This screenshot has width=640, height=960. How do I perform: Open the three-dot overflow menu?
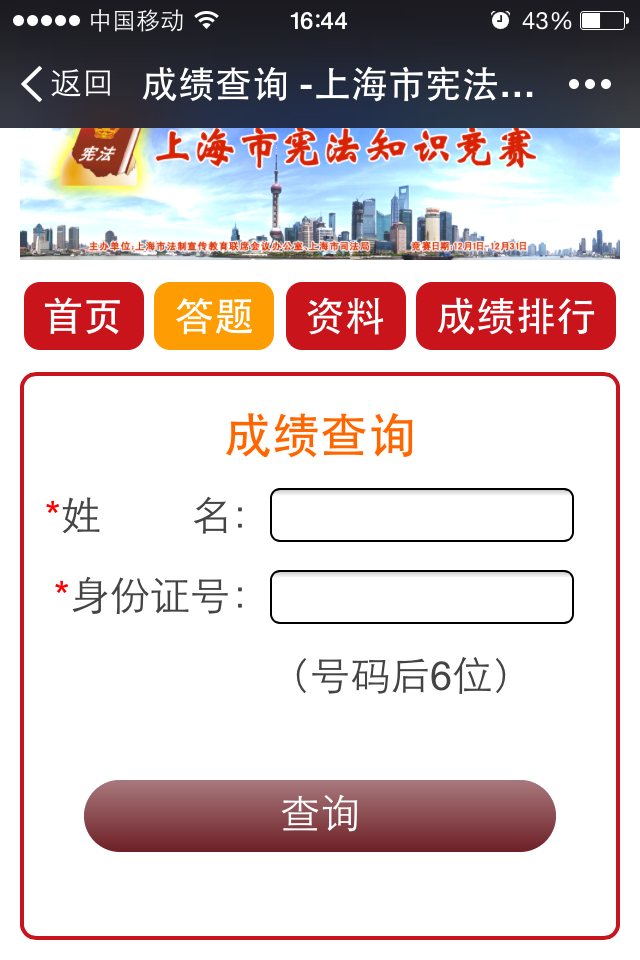(590, 85)
